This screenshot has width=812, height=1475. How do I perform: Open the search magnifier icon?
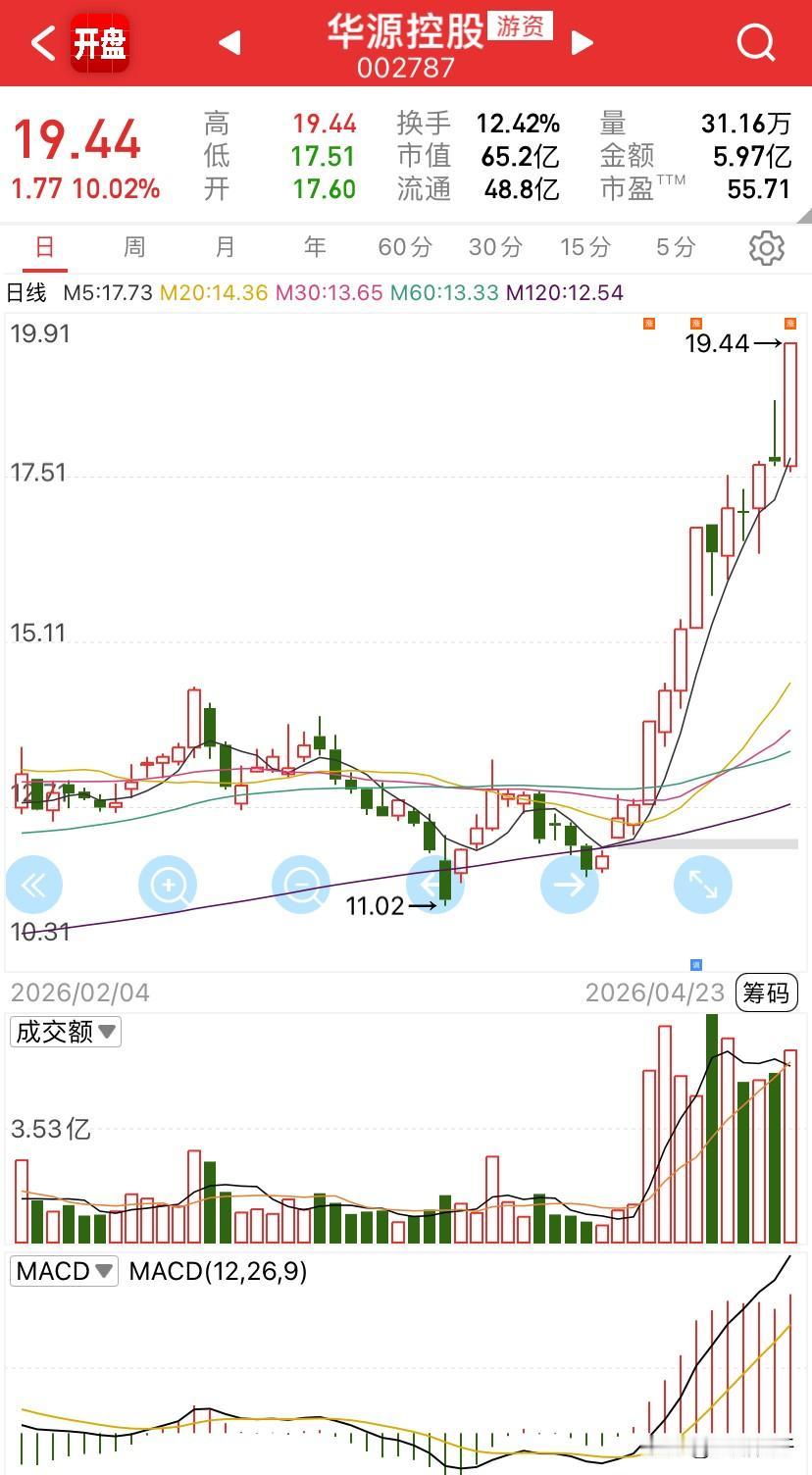tap(755, 43)
